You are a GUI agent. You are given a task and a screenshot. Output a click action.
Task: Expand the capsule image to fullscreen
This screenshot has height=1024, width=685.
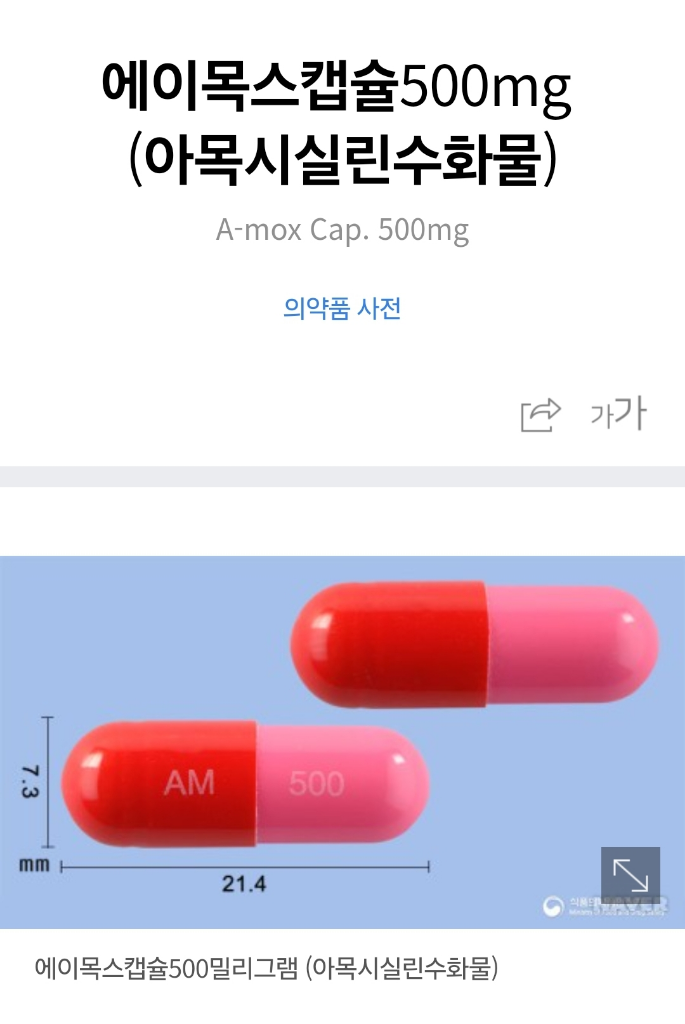[x=630, y=877]
